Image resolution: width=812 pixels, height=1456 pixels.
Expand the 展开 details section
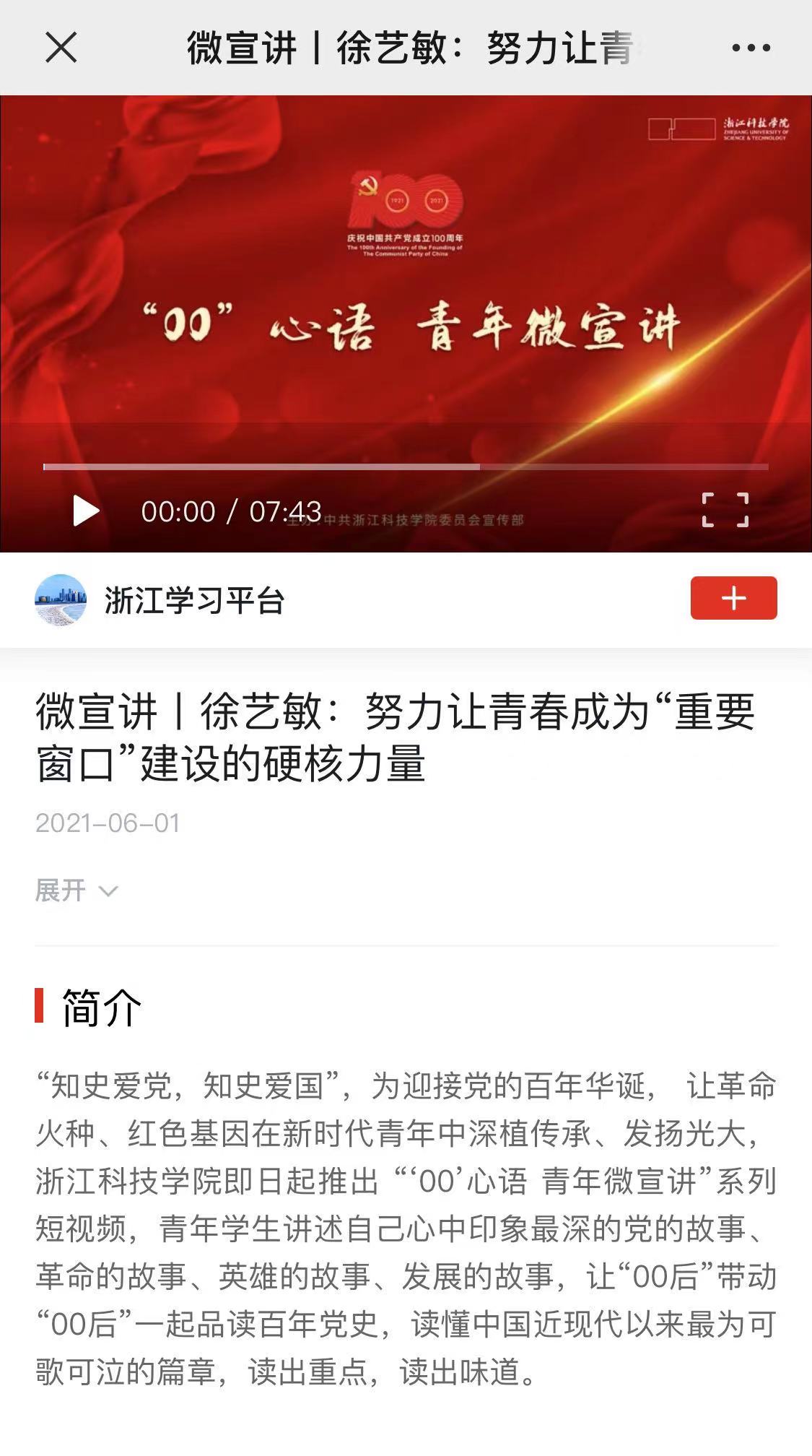76,890
